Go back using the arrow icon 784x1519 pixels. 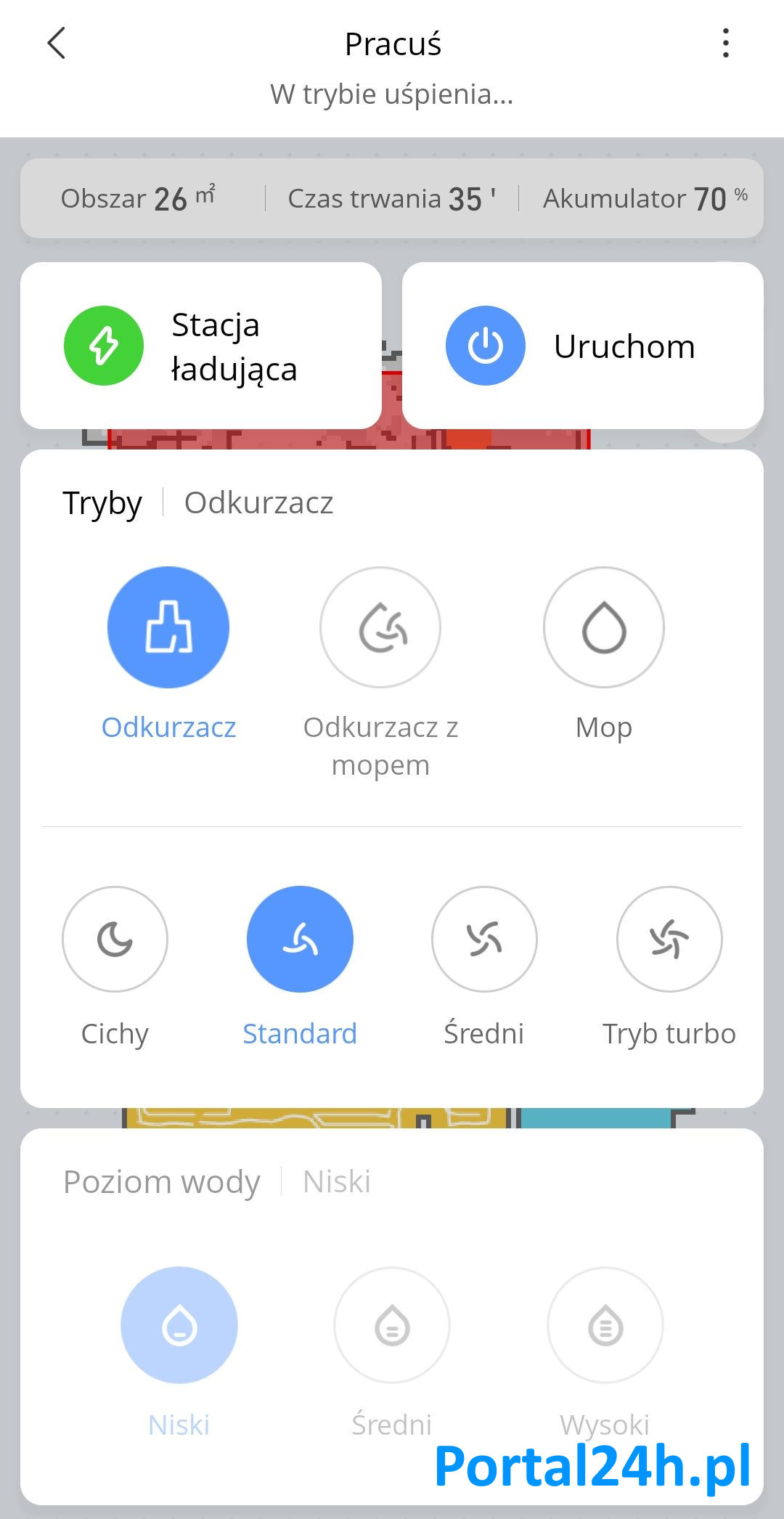(x=57, y=43)
